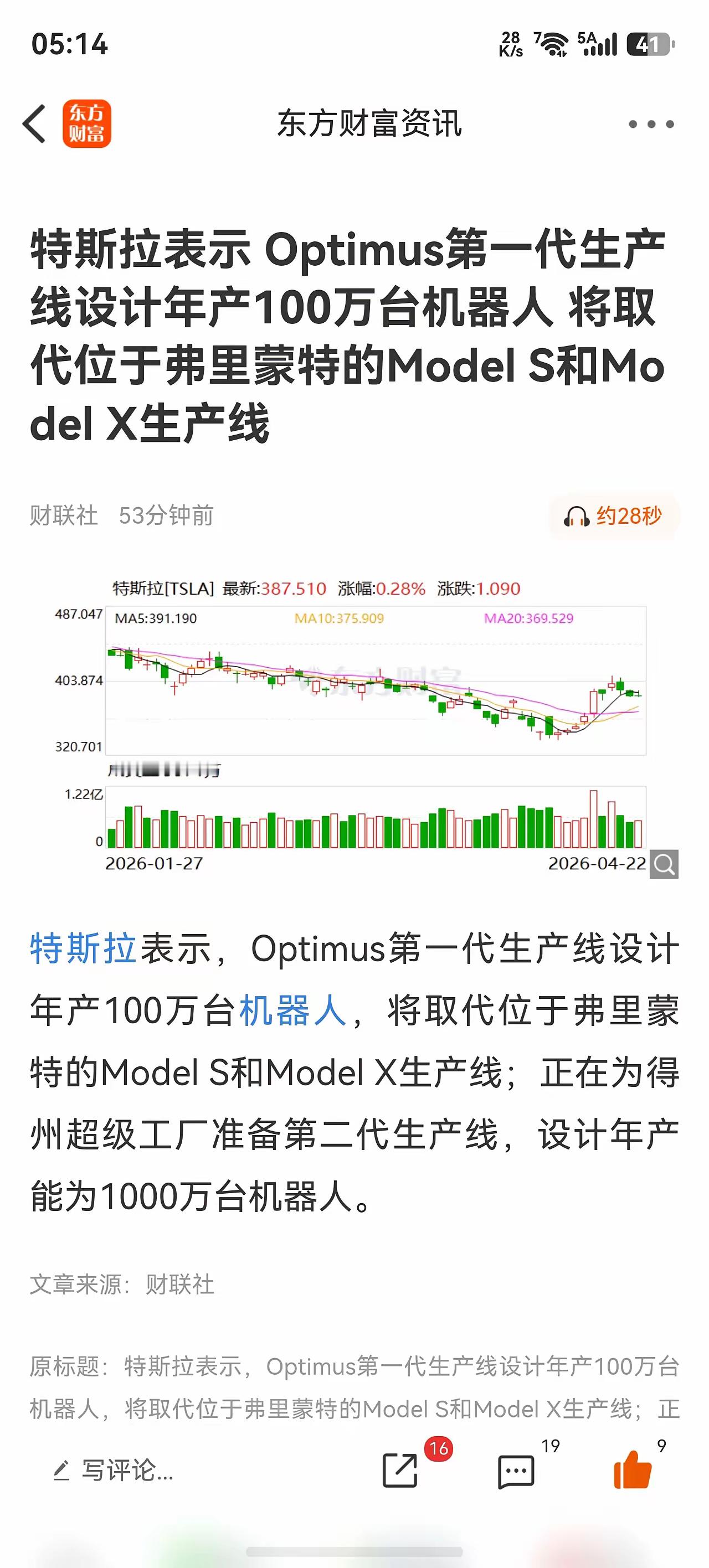Tap the back arrow to return
The width and height of the screenshot is (709, 1568).
pyautogui.click(x=34, y=122)
